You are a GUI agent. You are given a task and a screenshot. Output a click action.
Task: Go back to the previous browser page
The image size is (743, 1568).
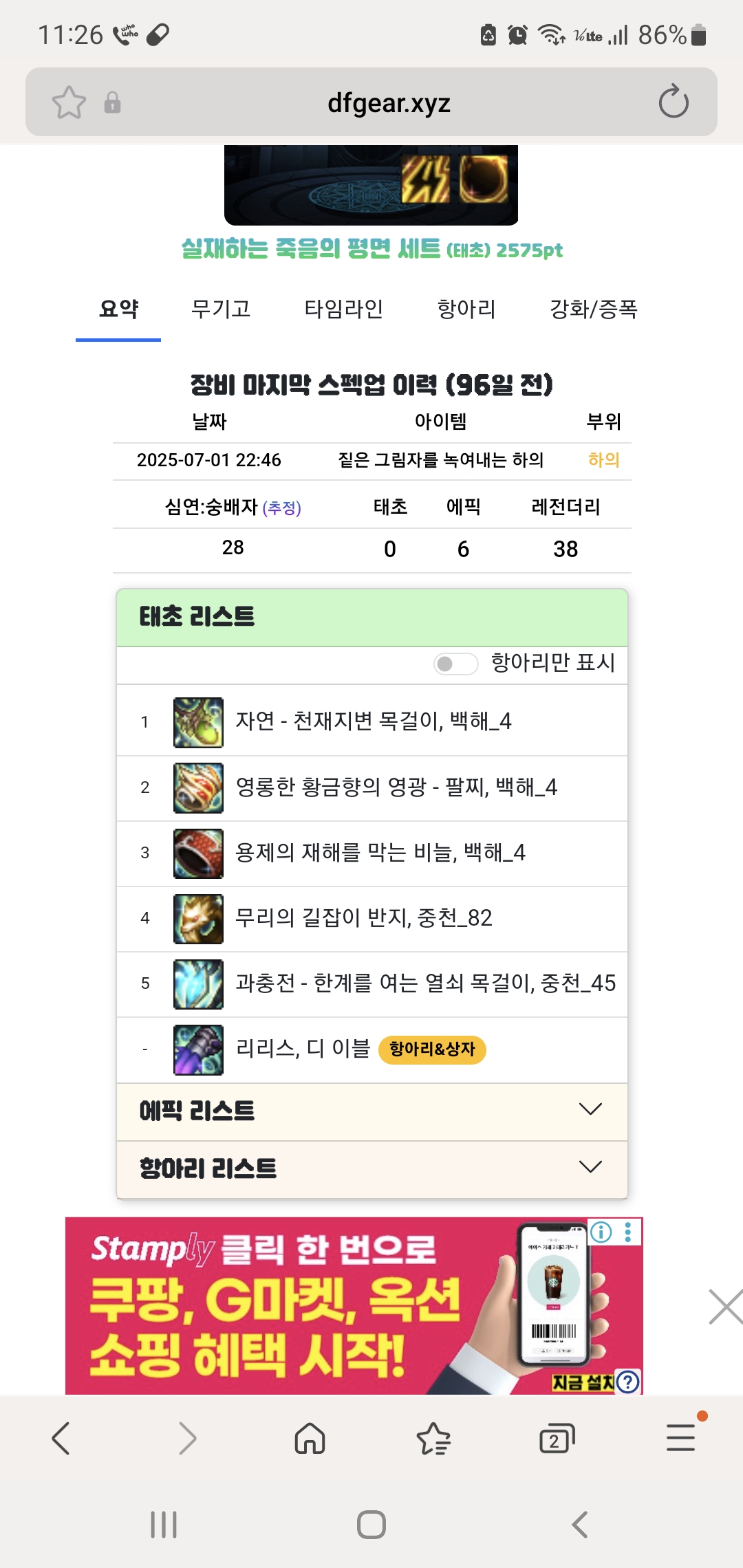tap(61, 1438)
